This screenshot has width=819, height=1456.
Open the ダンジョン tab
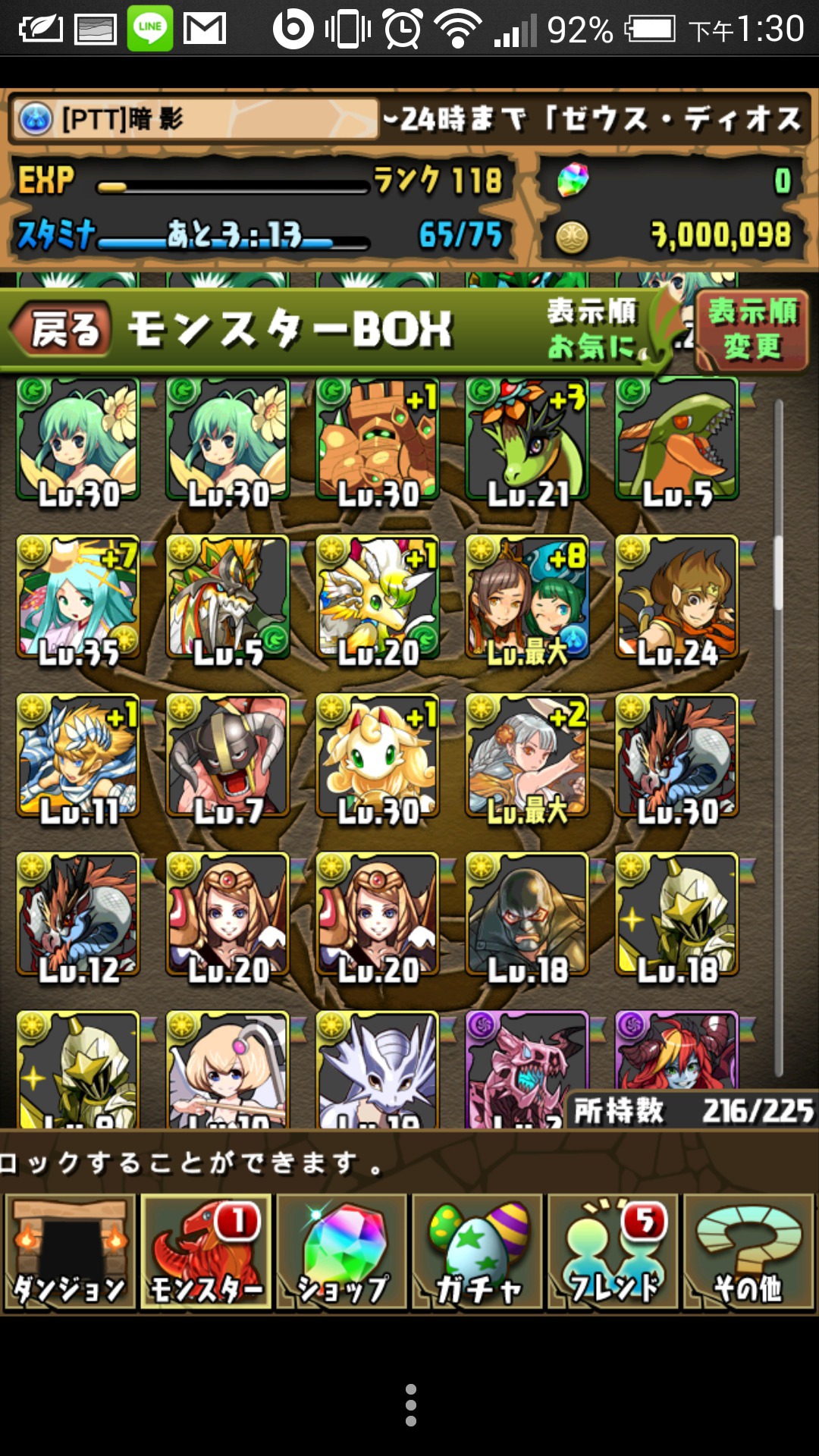(71, 1252)
